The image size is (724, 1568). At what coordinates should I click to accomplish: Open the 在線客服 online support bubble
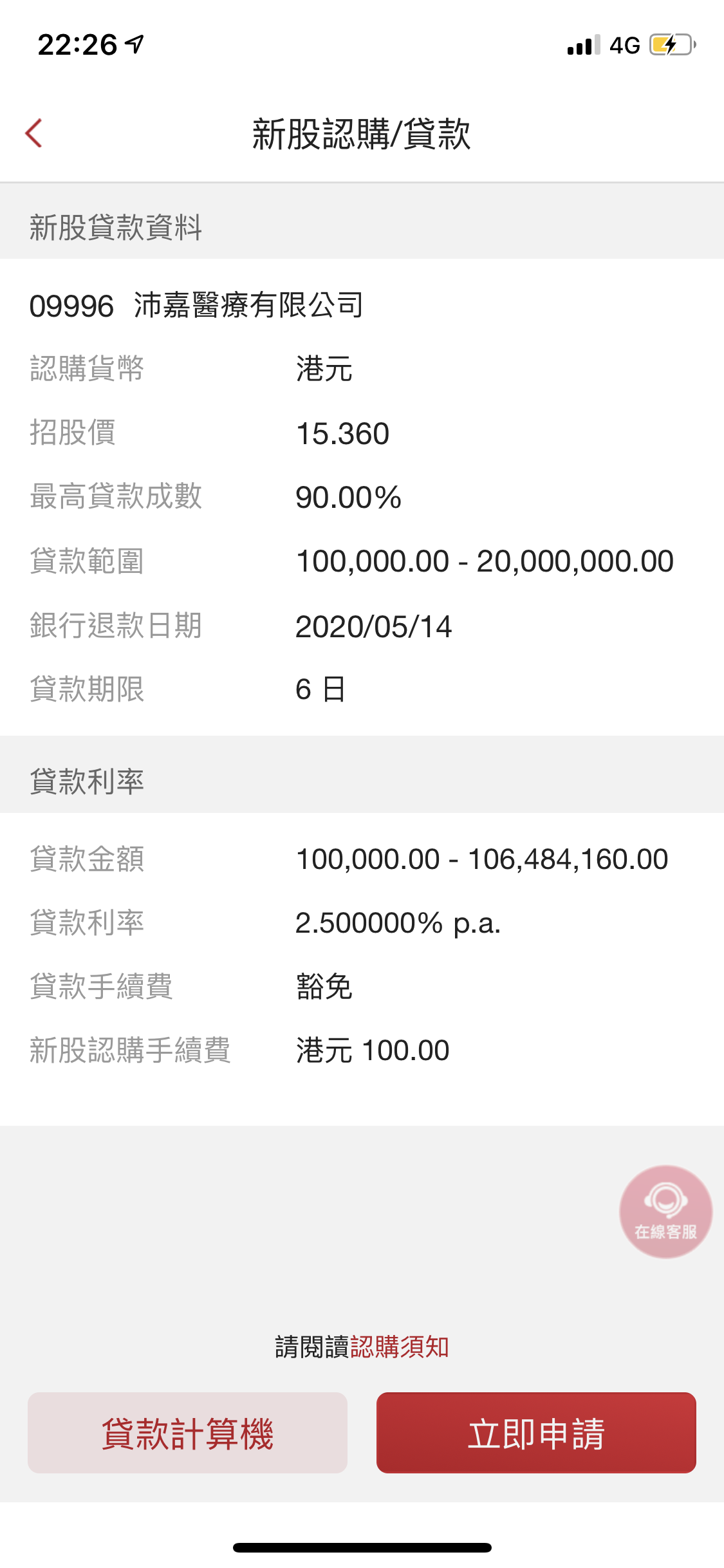[x=665, y=1211]
